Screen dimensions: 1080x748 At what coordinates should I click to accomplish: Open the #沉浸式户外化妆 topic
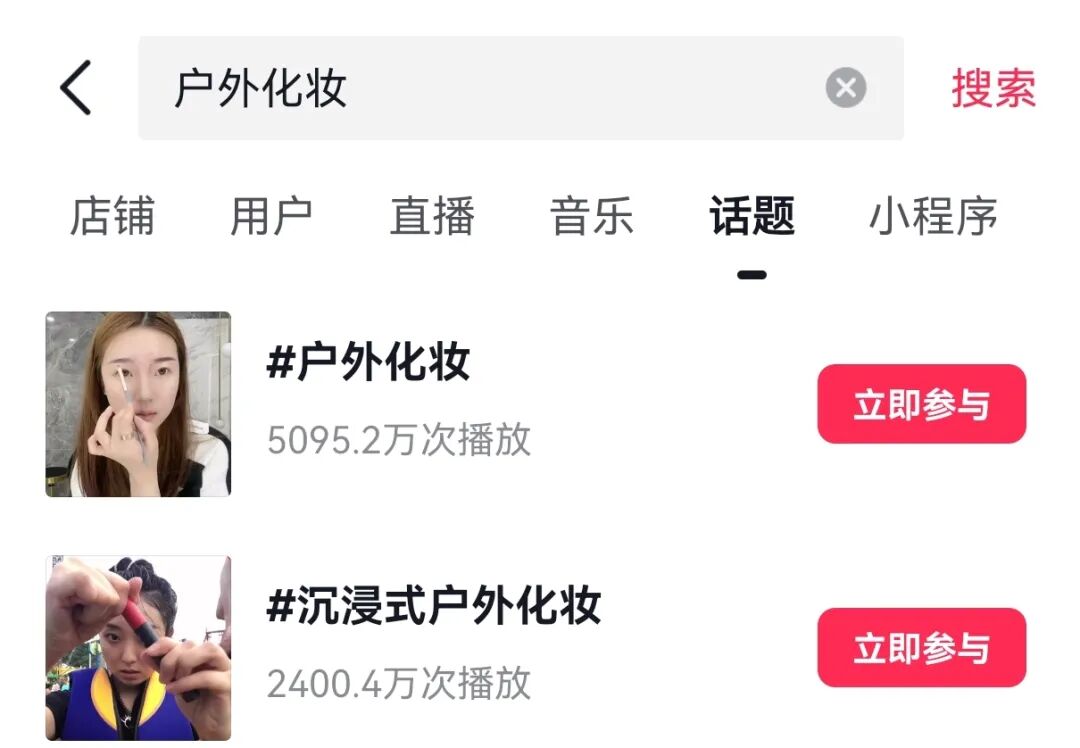pos(434,606)
